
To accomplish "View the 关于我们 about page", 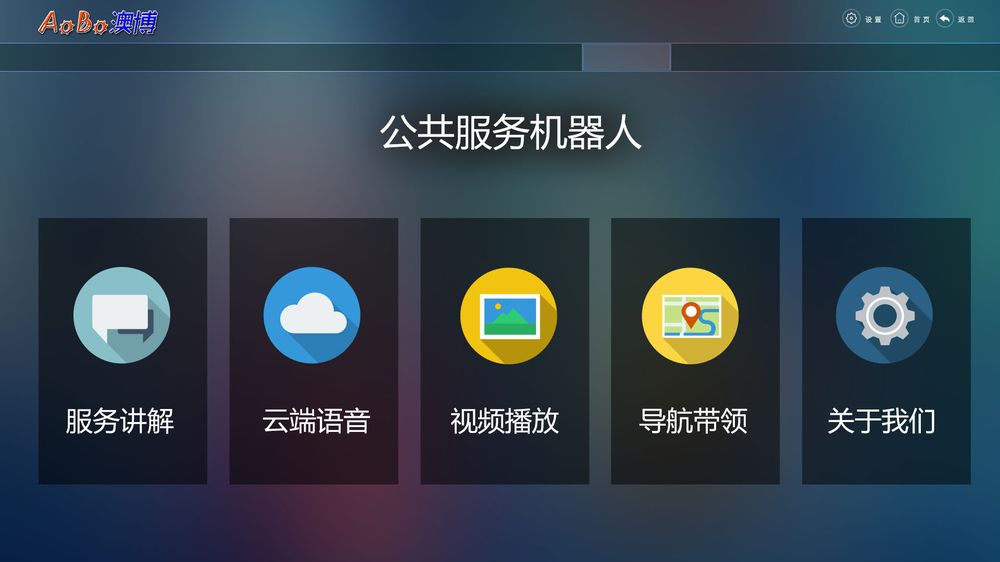I will pyautogui.click(x=885, y=351).
